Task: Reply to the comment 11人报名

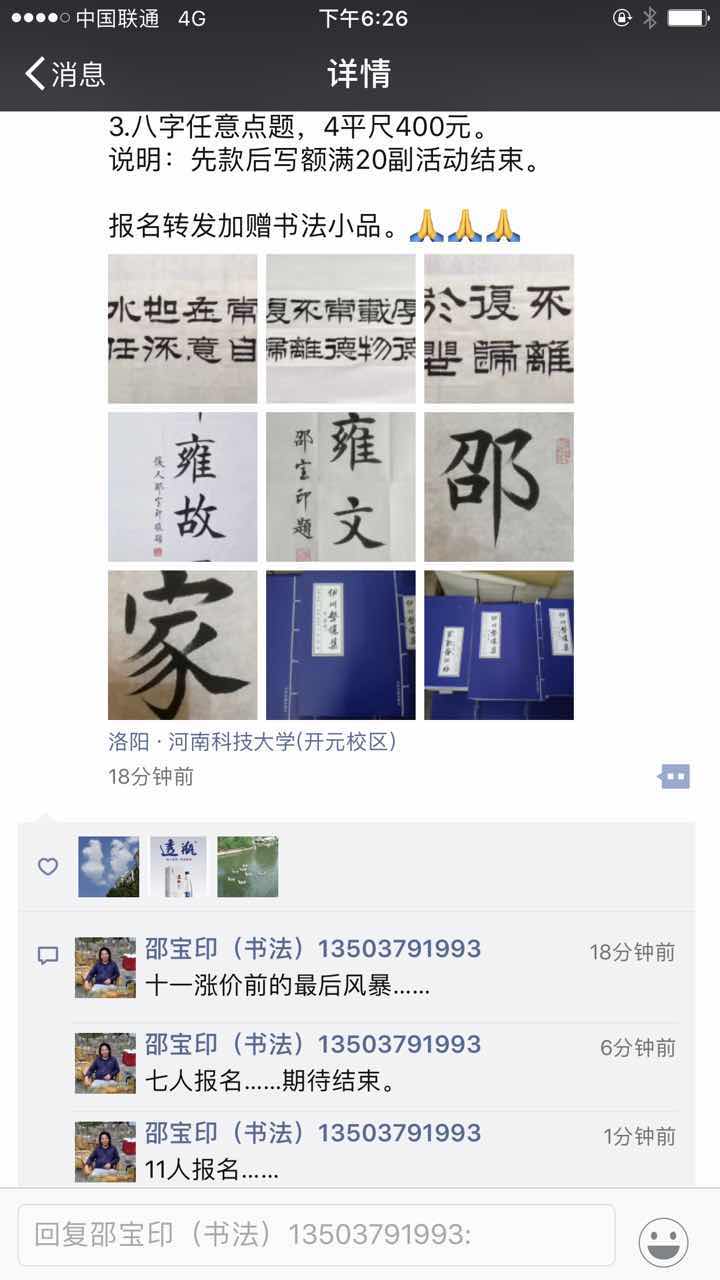Action: coord(212,1169)
